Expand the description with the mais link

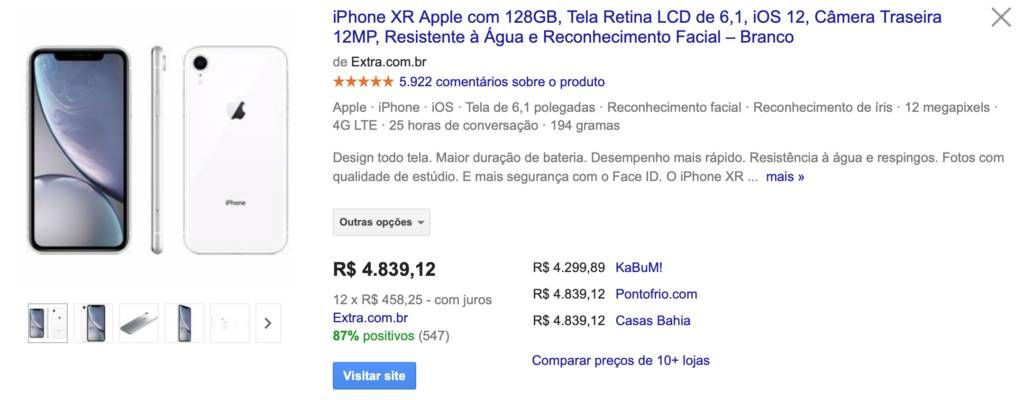pos(785,176)
